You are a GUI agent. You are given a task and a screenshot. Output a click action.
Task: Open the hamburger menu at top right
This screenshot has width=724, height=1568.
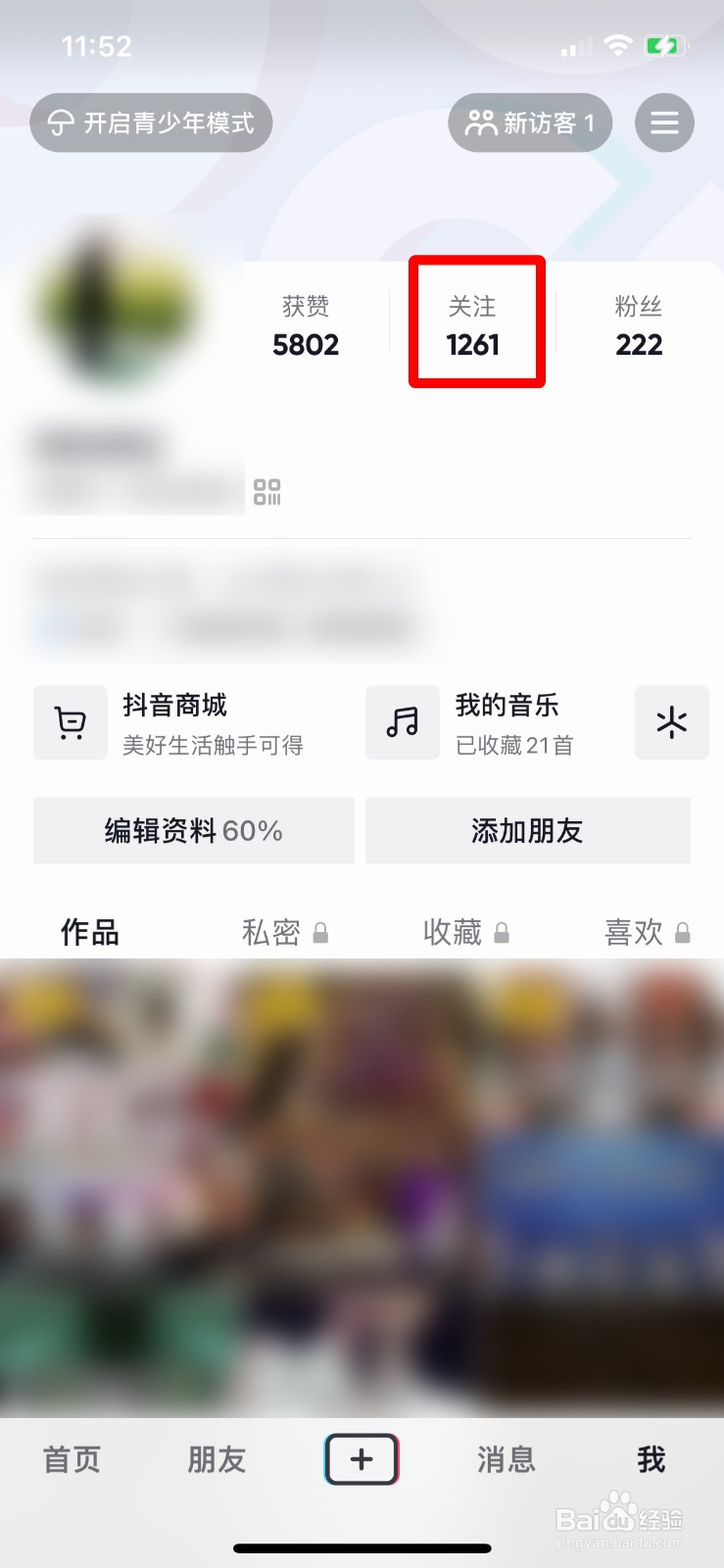pos(664,122)
